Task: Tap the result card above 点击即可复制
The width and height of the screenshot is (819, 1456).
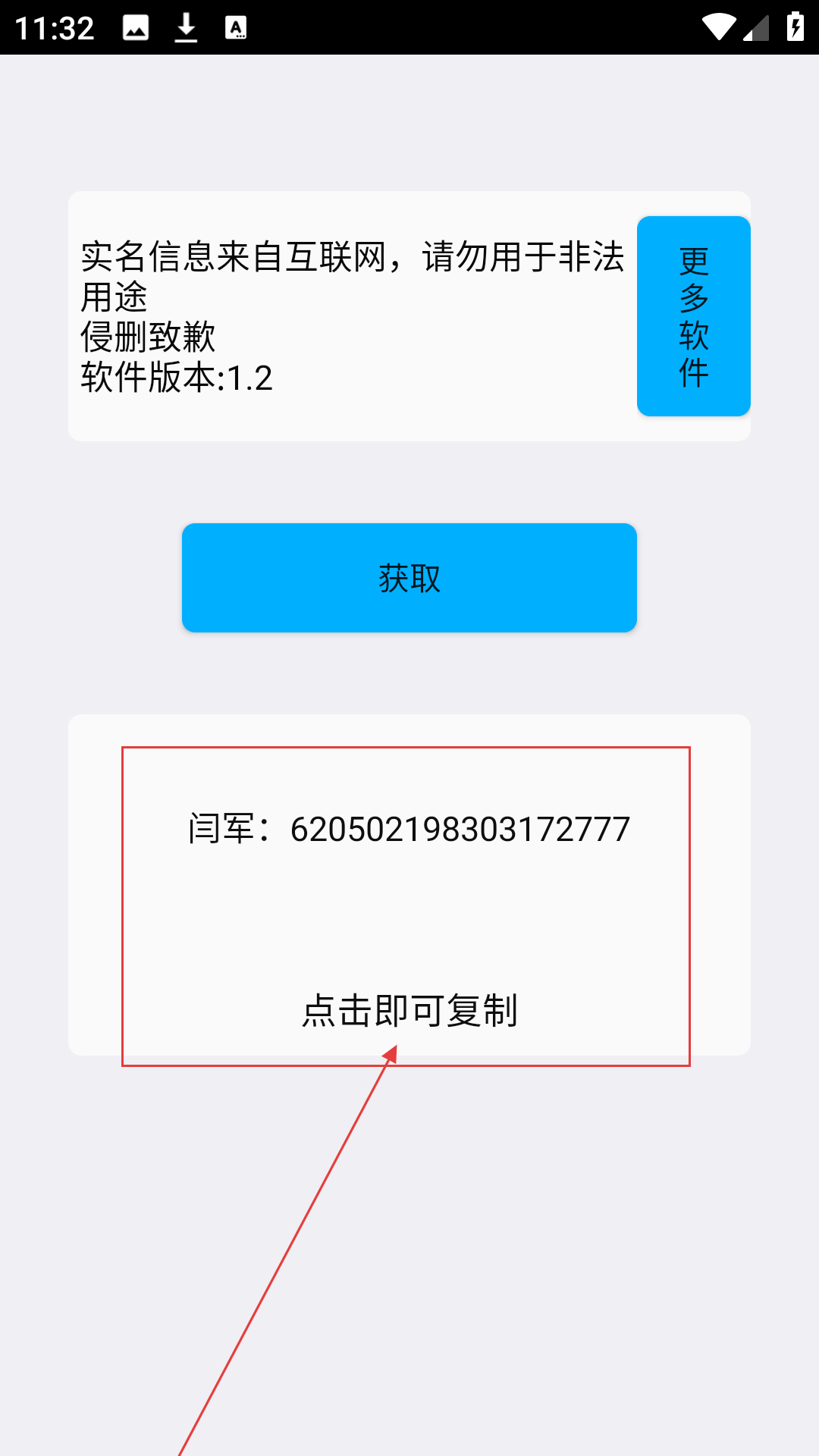Action: [x=409, y=829]
